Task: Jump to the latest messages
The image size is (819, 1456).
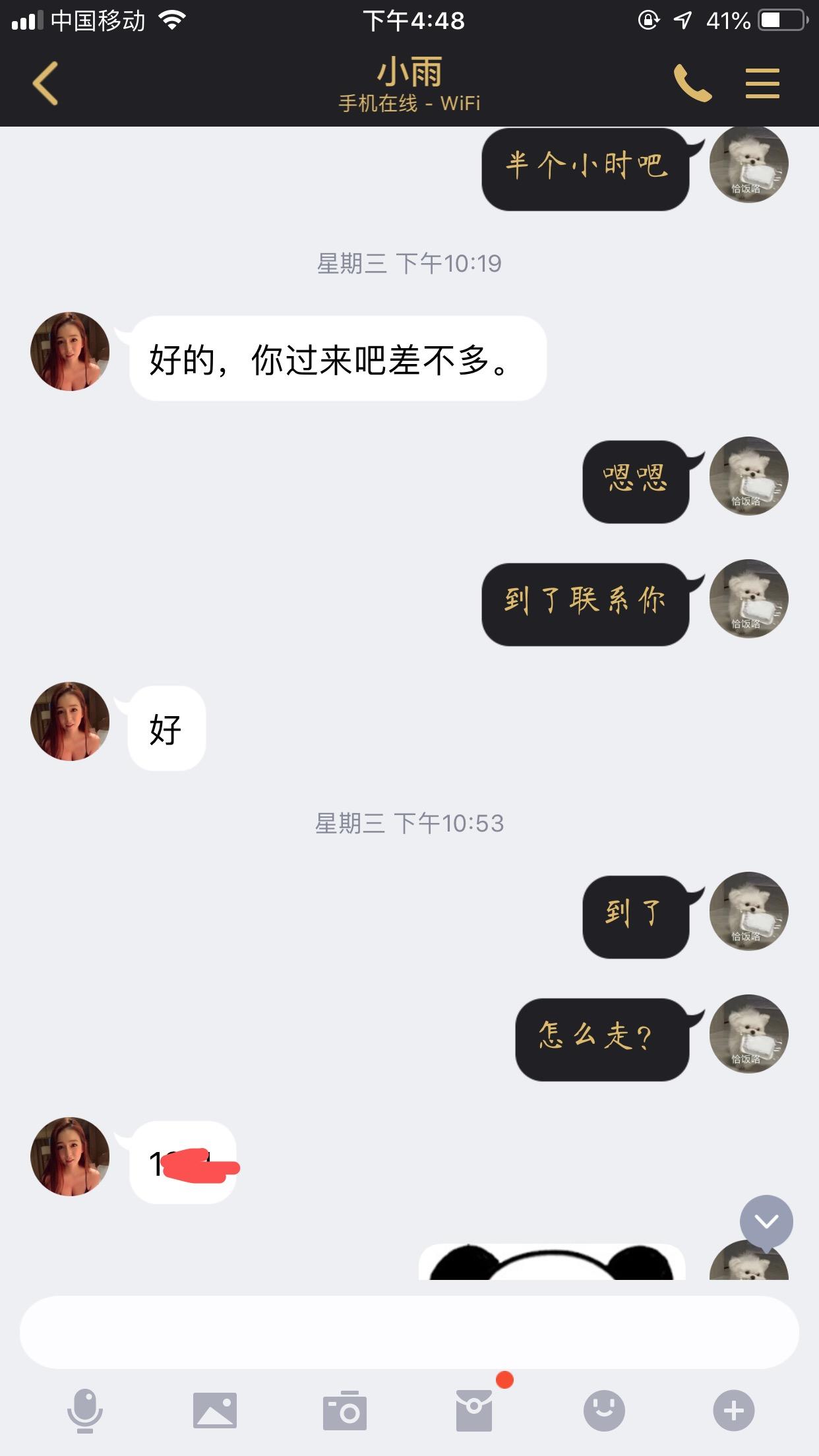Action: 766,1222
